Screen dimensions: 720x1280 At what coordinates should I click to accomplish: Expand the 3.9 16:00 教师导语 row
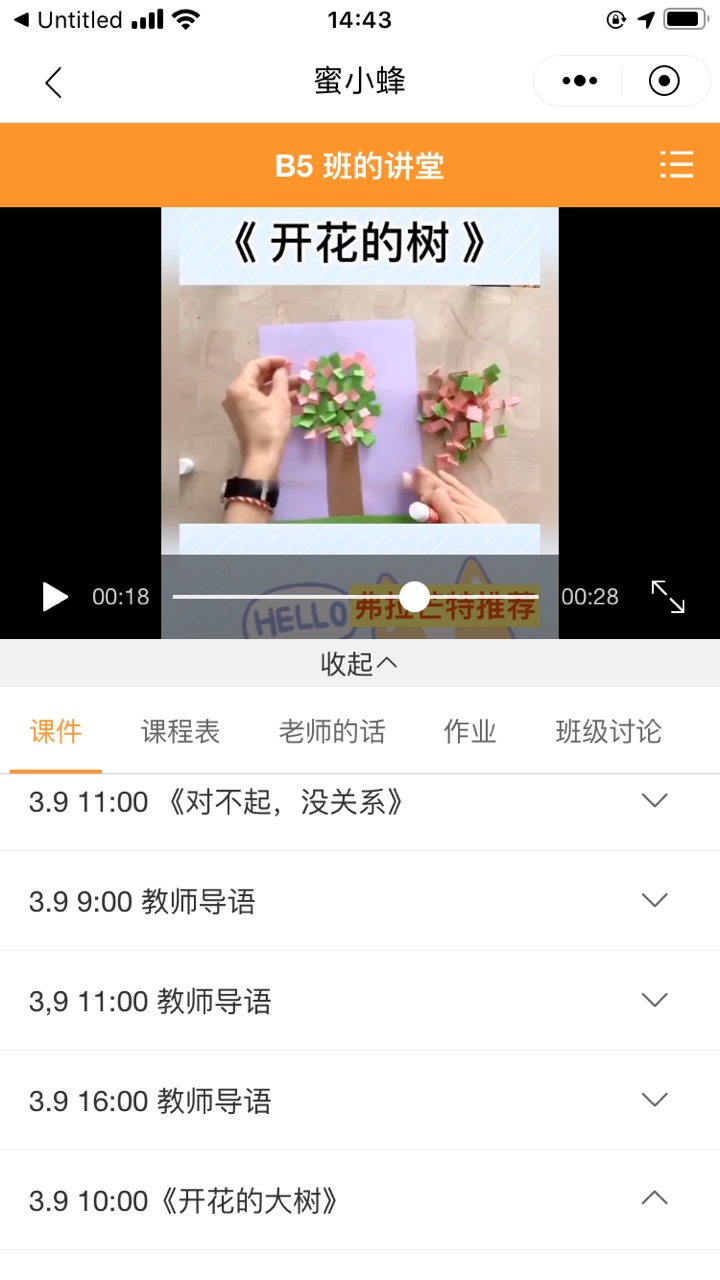point(654,1100)
